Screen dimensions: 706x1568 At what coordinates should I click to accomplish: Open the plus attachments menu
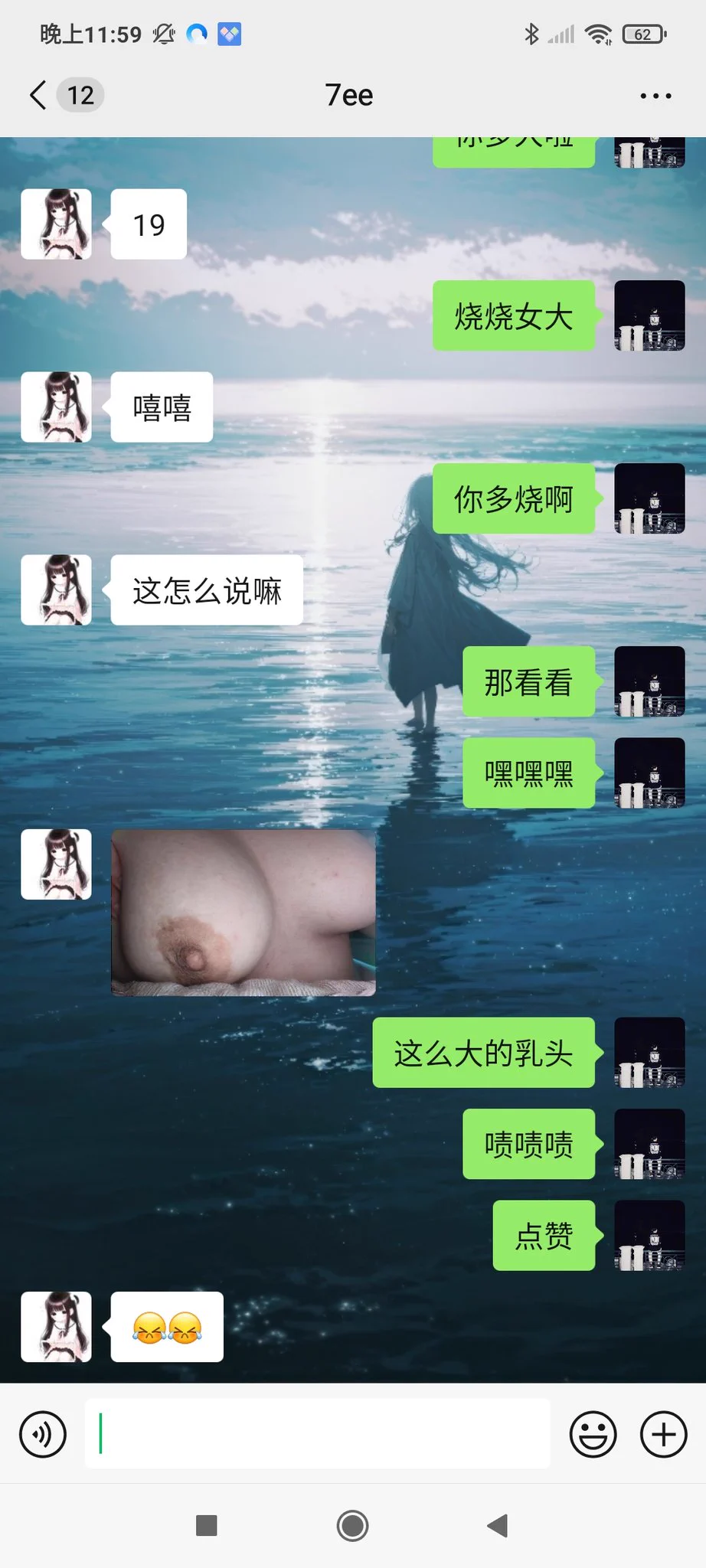(x=663, y=1434)
